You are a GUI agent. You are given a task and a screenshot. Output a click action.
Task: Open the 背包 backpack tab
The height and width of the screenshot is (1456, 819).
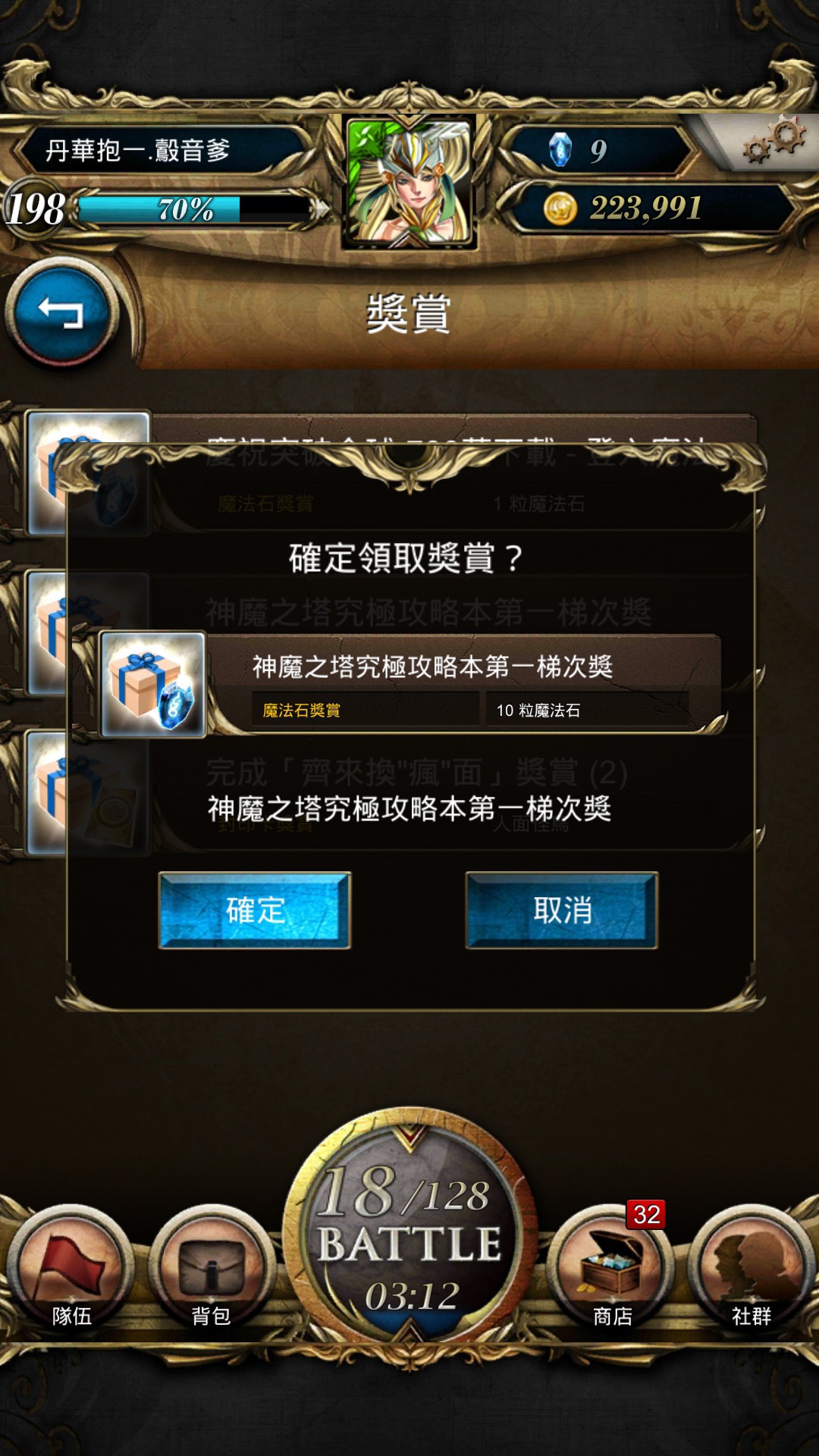[x=211, y=1272]
